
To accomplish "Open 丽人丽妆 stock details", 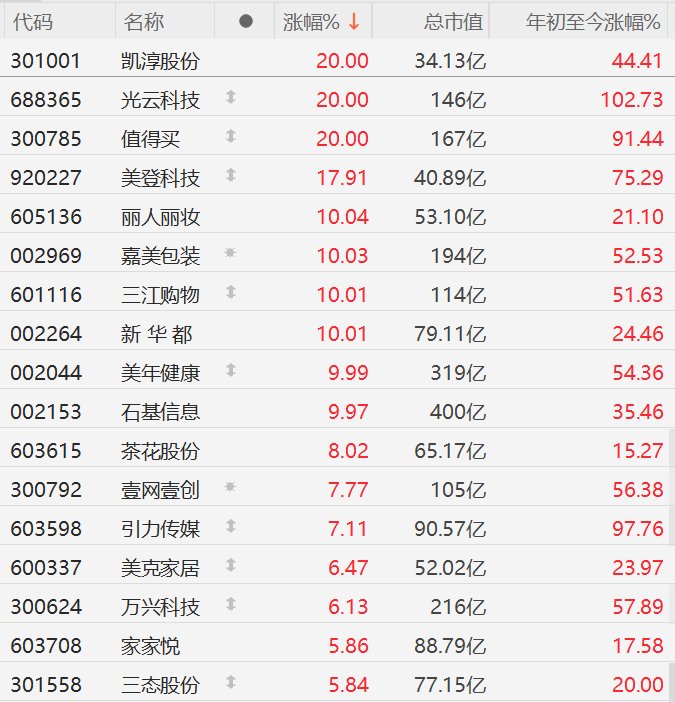I will pyautogui.click(x=160, y=217).
